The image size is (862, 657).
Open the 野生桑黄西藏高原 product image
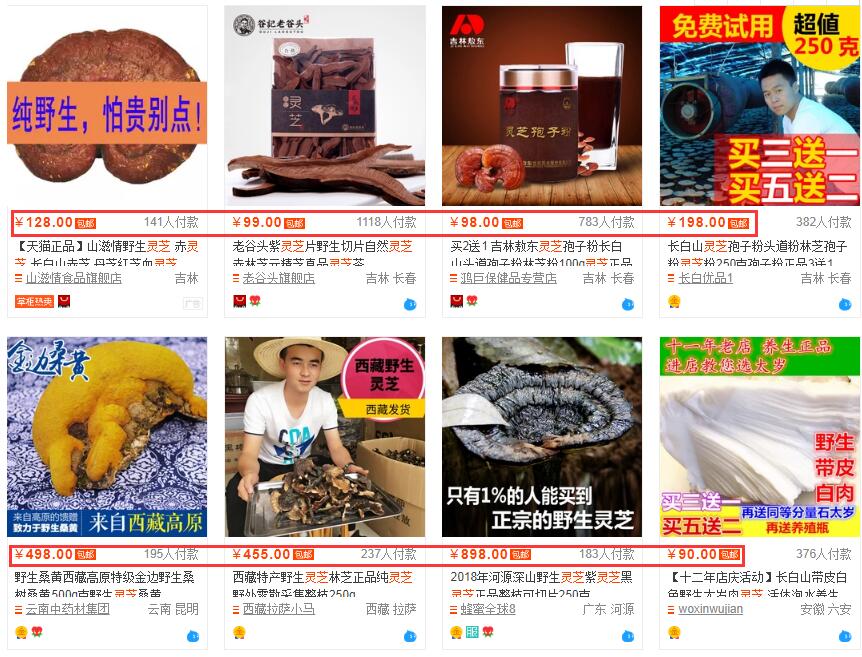point(107,437)
